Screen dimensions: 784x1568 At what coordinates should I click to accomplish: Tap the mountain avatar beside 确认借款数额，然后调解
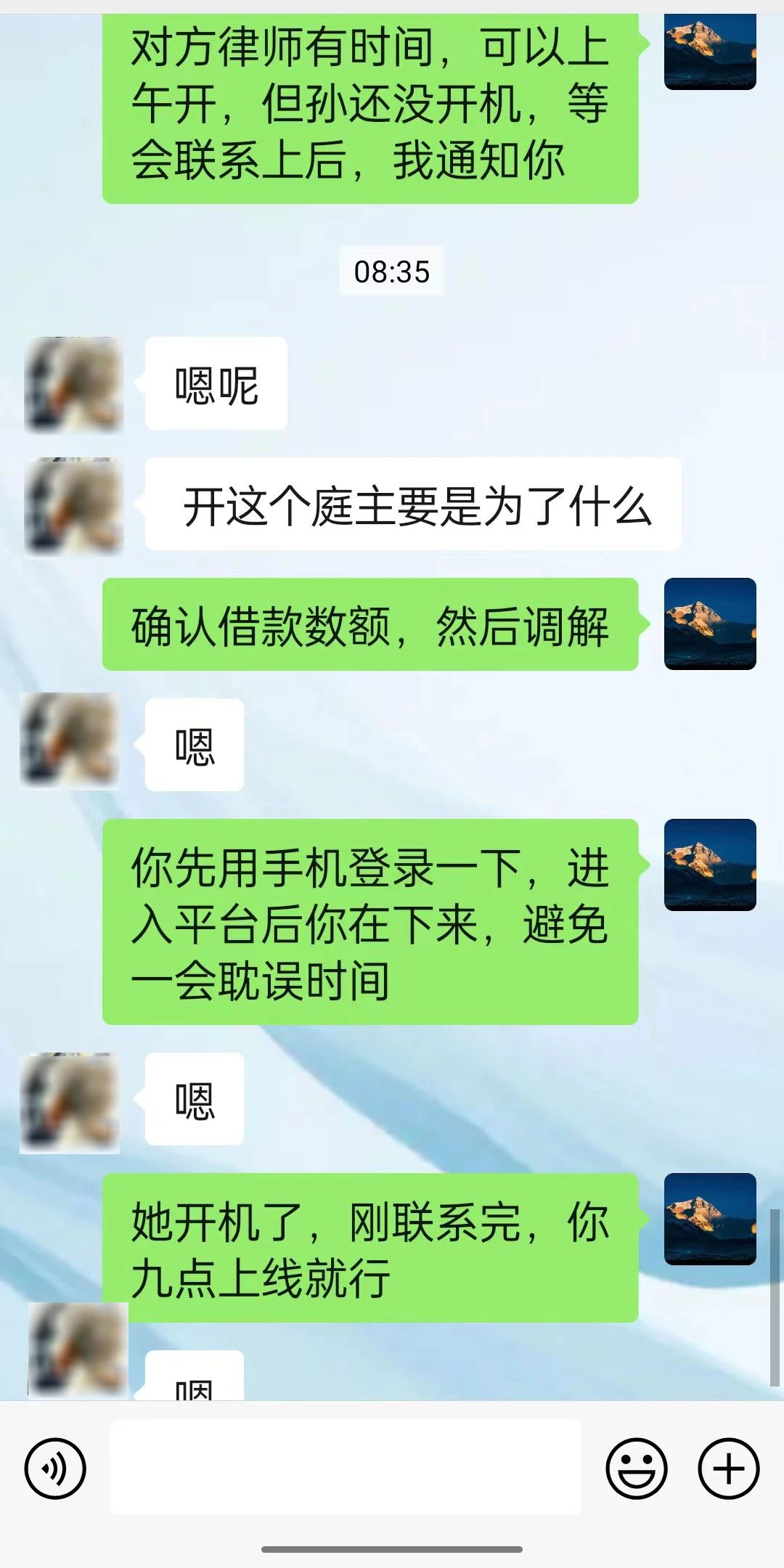(x=710, y=624)
